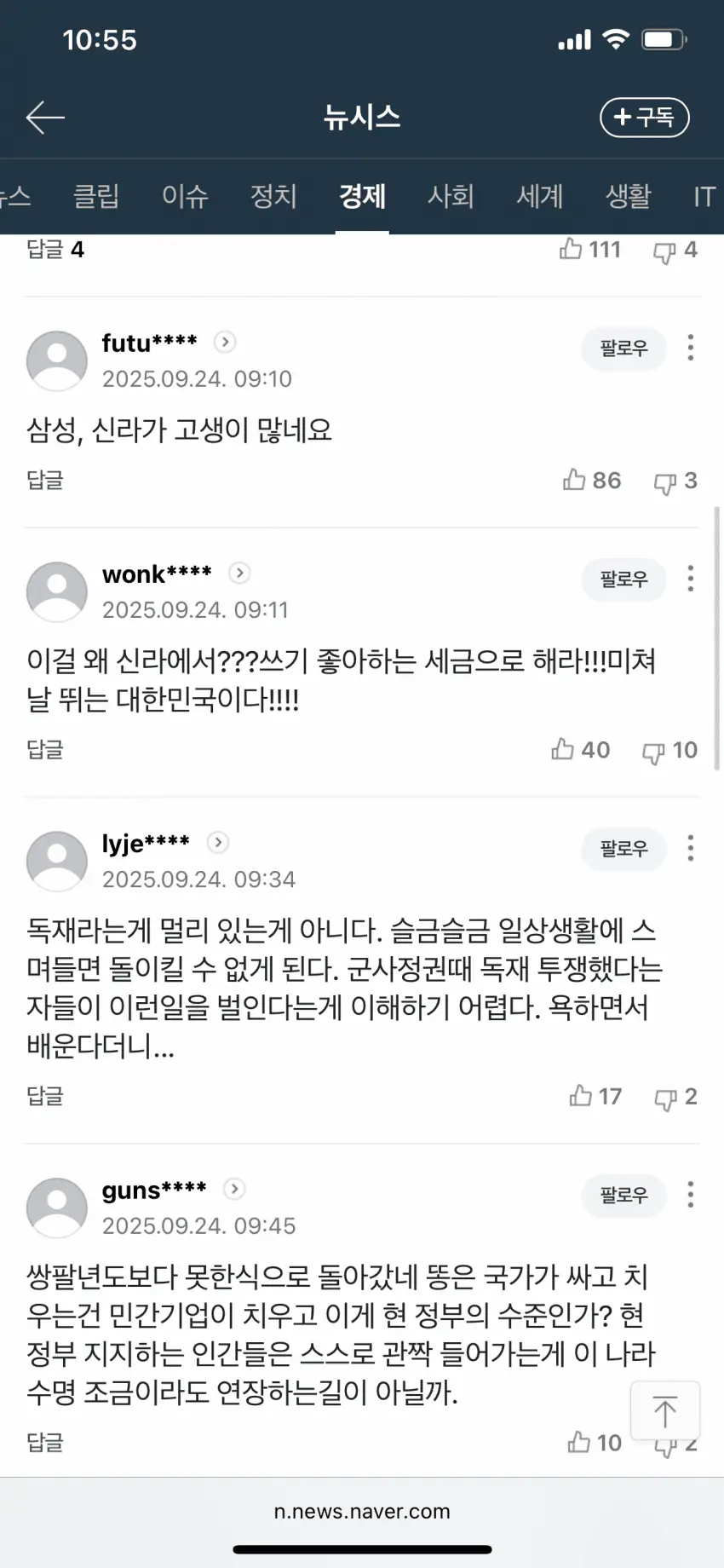Switch to the 정치 tab
The image size is (724, 1568).
click(x=273, y=197)
